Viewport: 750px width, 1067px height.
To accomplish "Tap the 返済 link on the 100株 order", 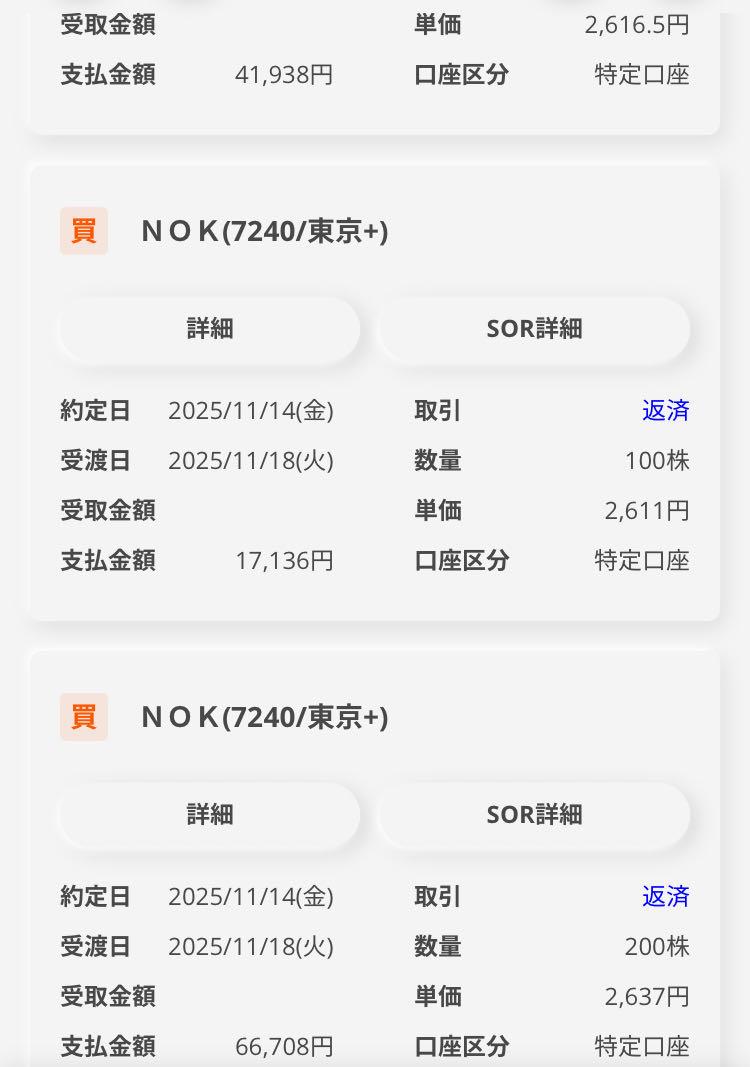I will click(665, 411).
